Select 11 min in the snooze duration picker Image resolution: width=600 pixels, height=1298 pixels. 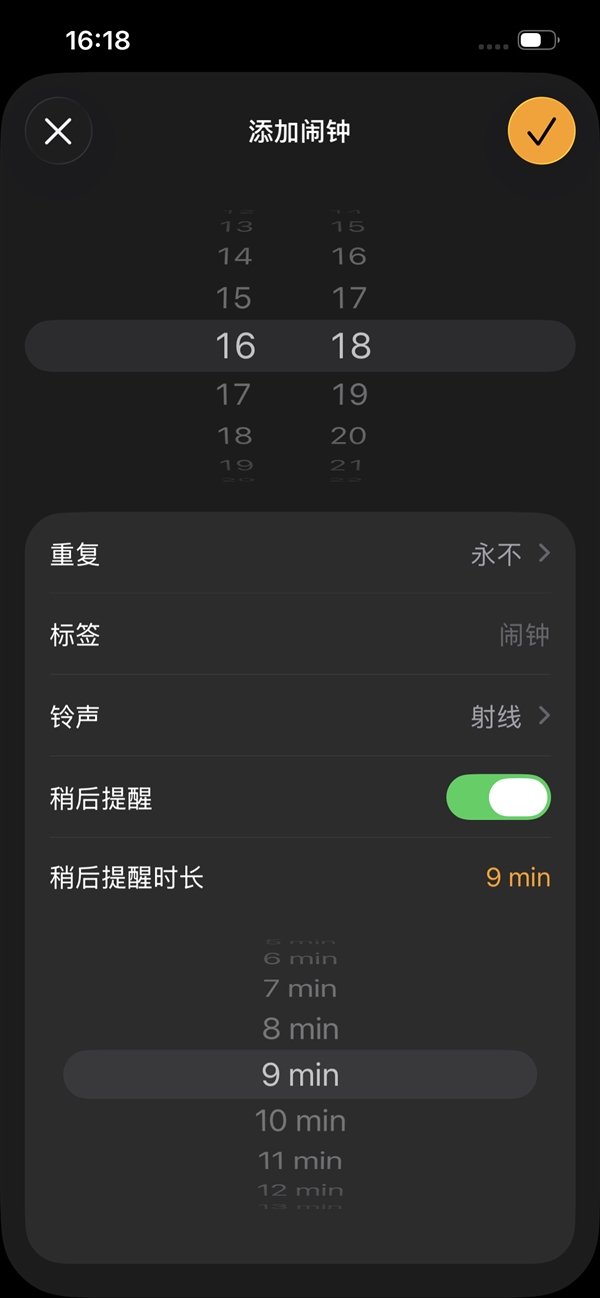(300, 1161)
